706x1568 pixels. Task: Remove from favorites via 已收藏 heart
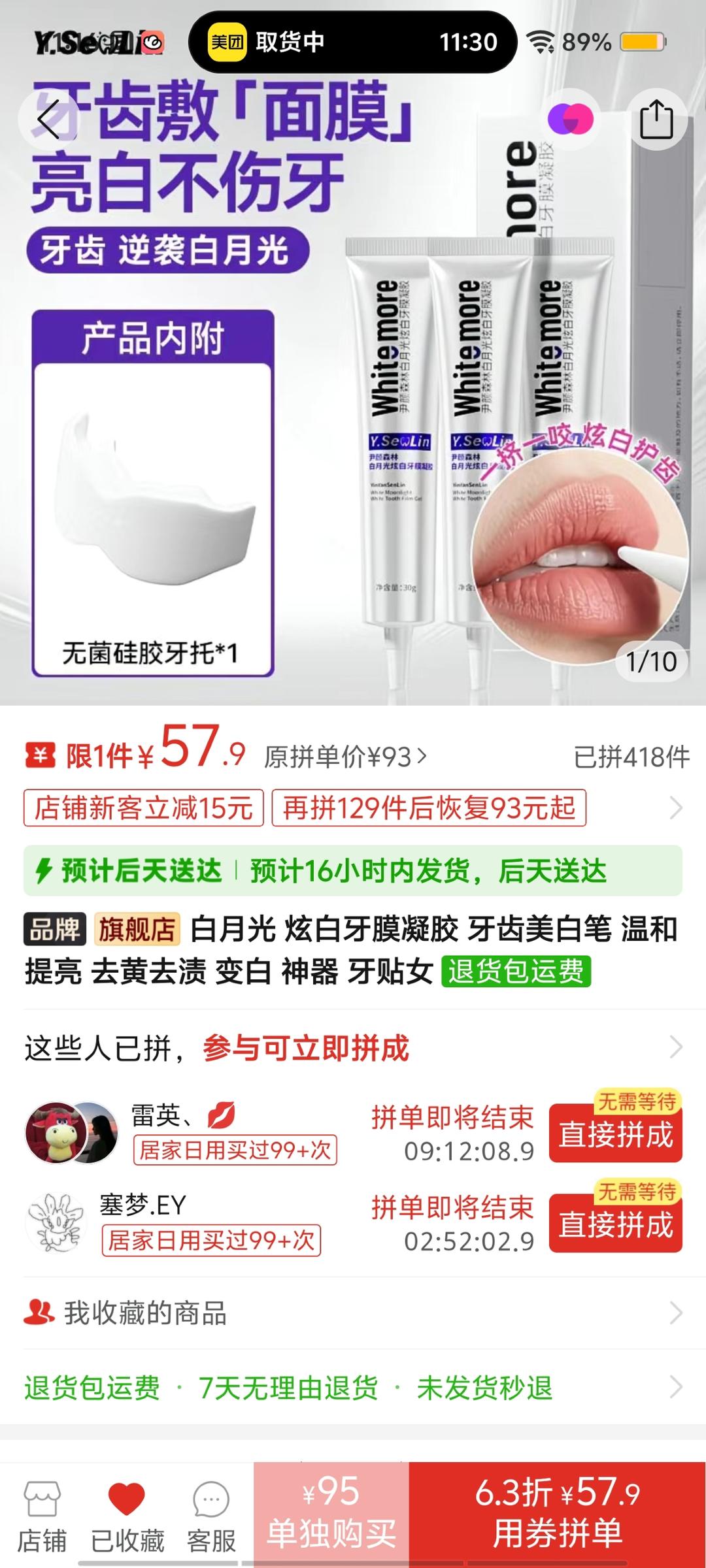127,1516
